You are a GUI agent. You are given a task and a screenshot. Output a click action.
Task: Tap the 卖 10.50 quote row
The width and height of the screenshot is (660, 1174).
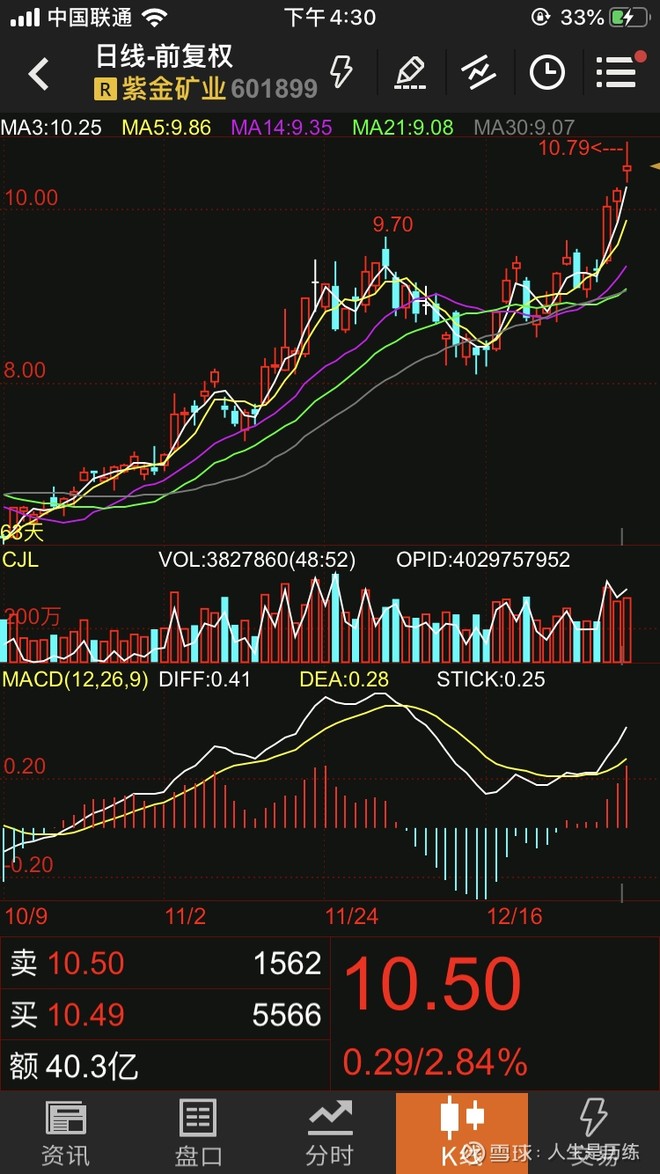pyautogui.click(x=165, y=964)
